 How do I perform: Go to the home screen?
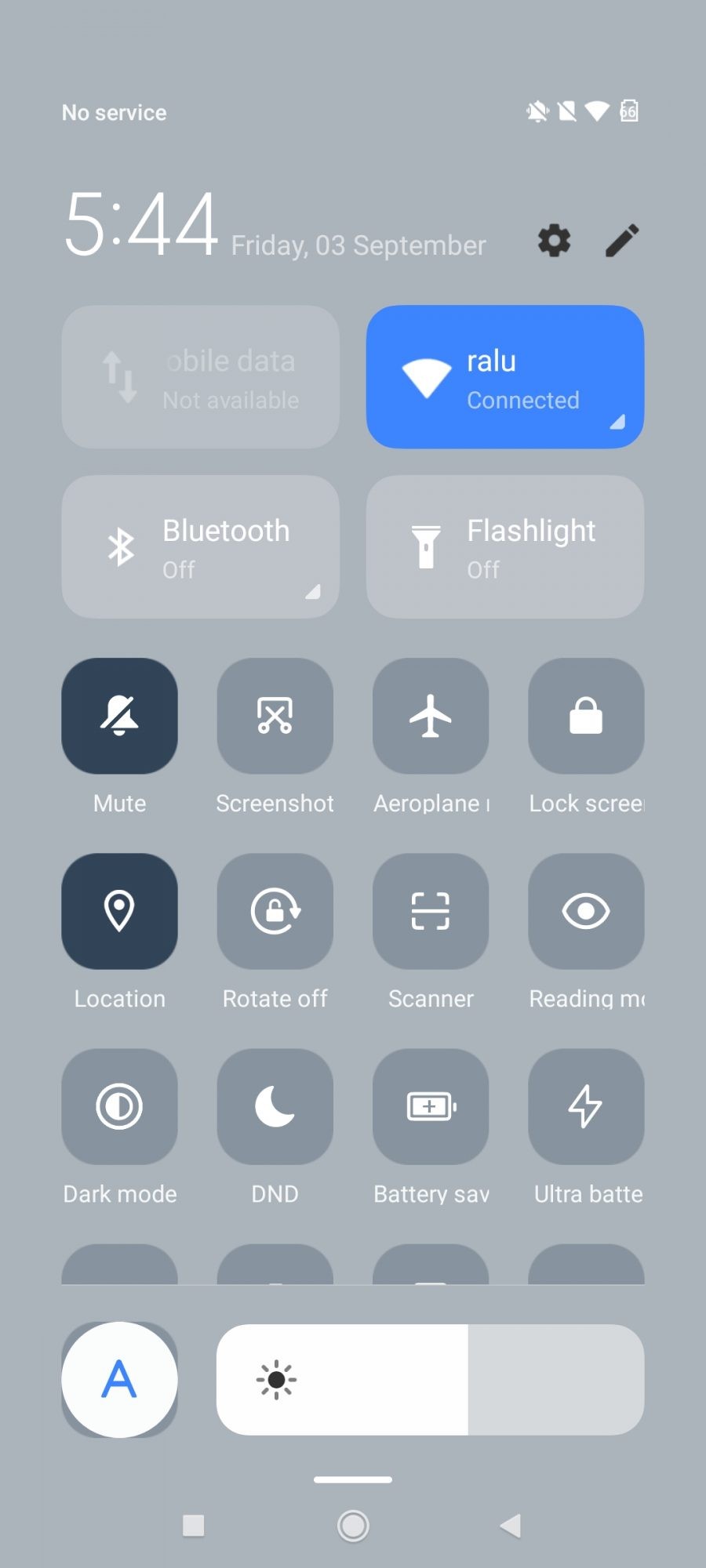pyautogui.click(x=353, y=1526)
